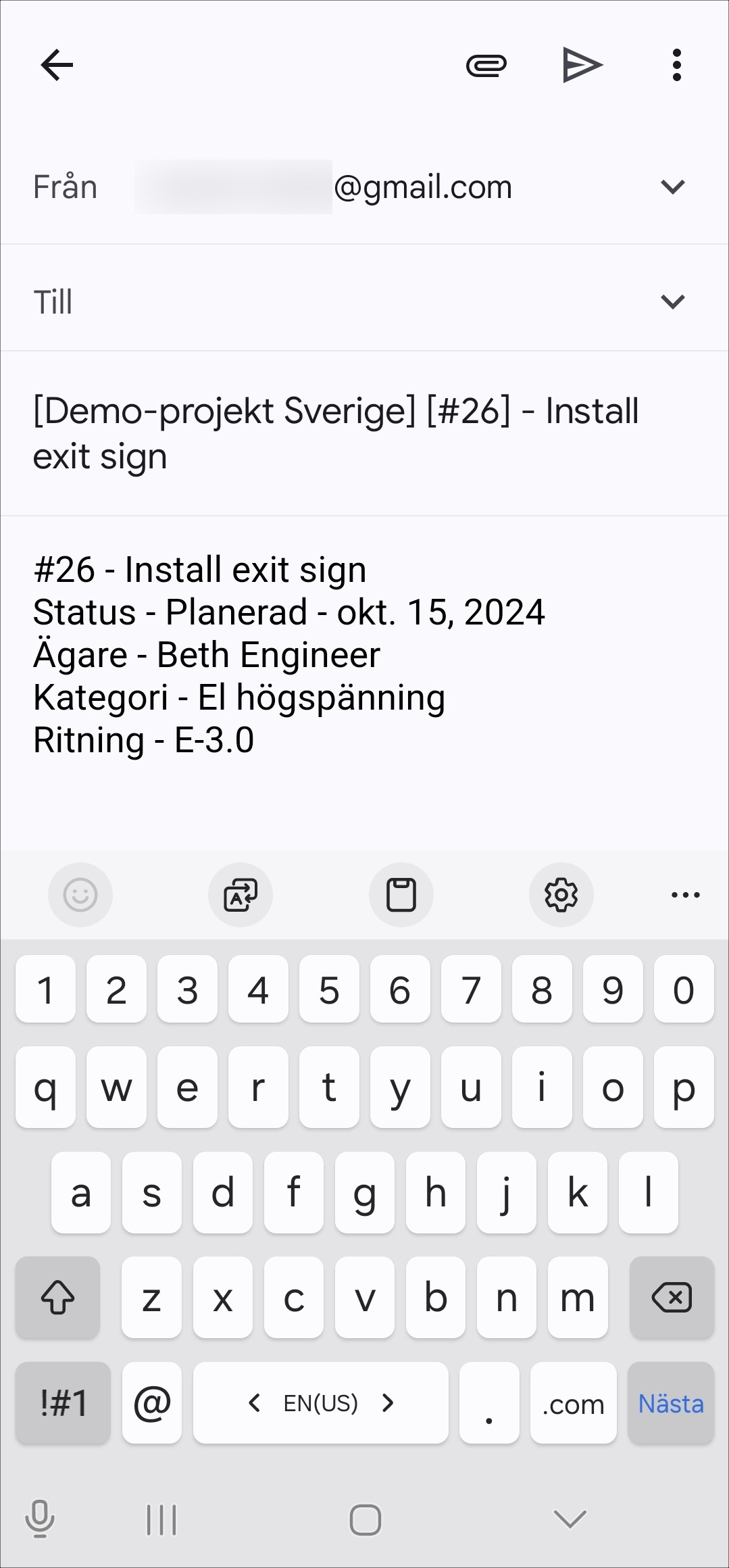Insert .com with the shortcut key
729x1568 pixels.
click(x=573, y=1403)
